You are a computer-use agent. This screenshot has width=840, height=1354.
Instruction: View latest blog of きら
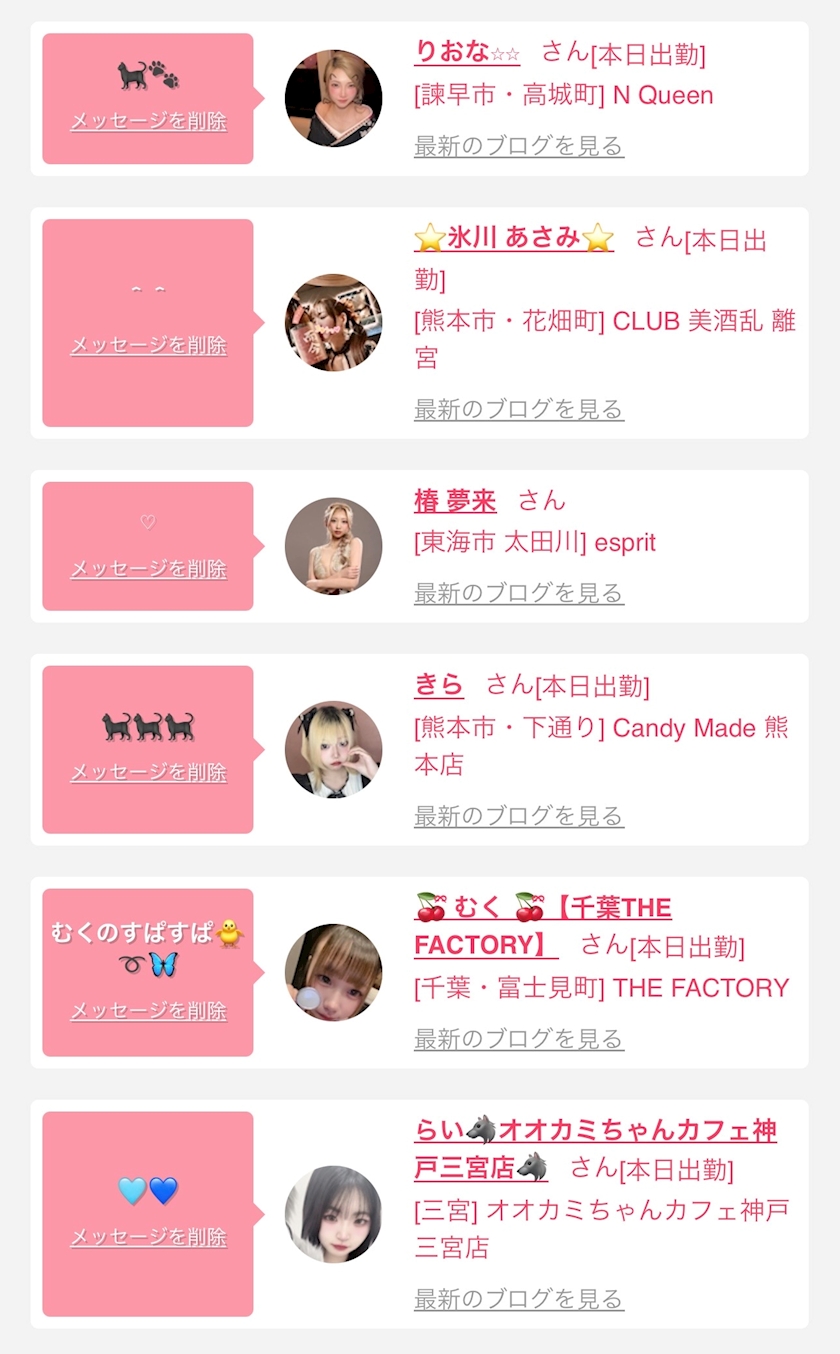pos(519,816)
